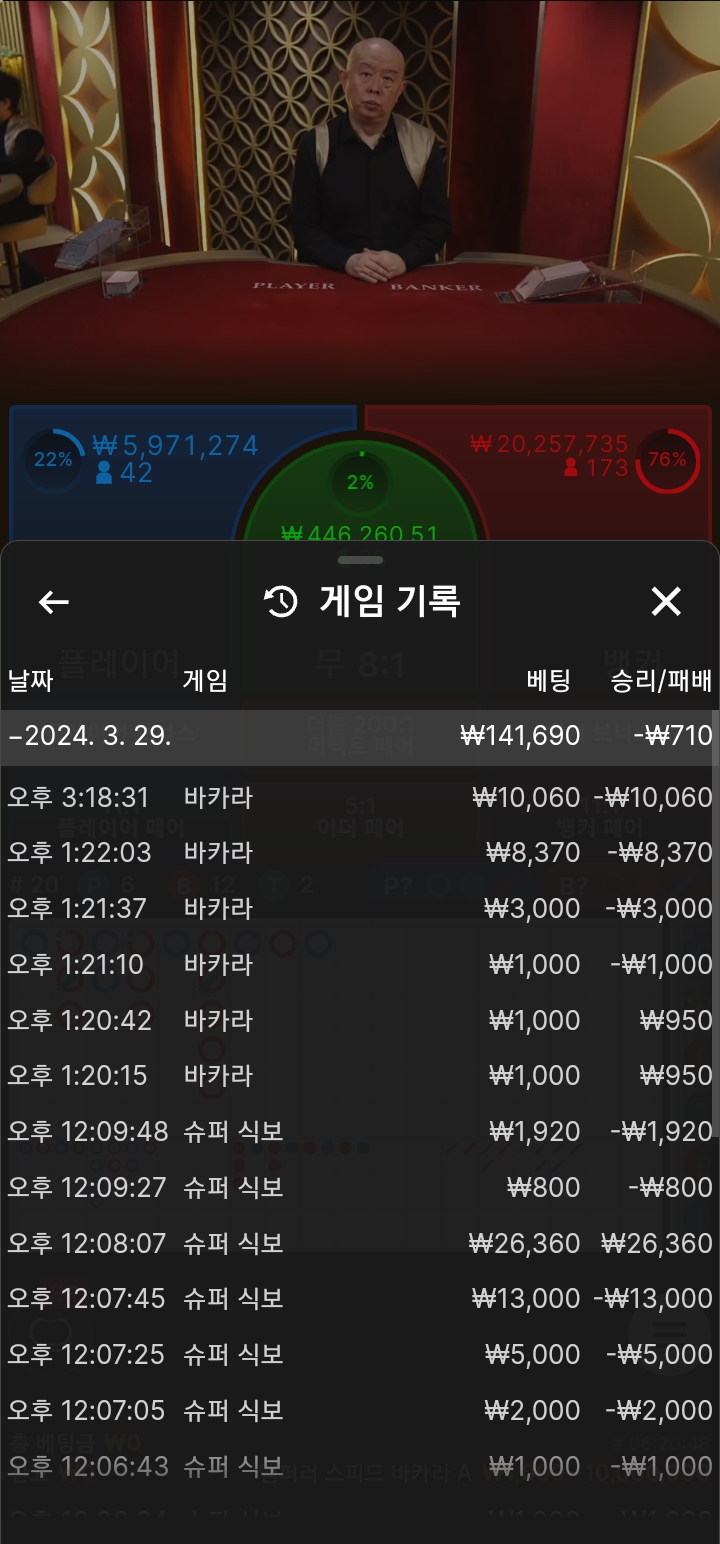Open the 오후 1:22:03 바카라 record
Viewport: 720px width, 1544px height.
pyautogui.click(x=360, y=852)
